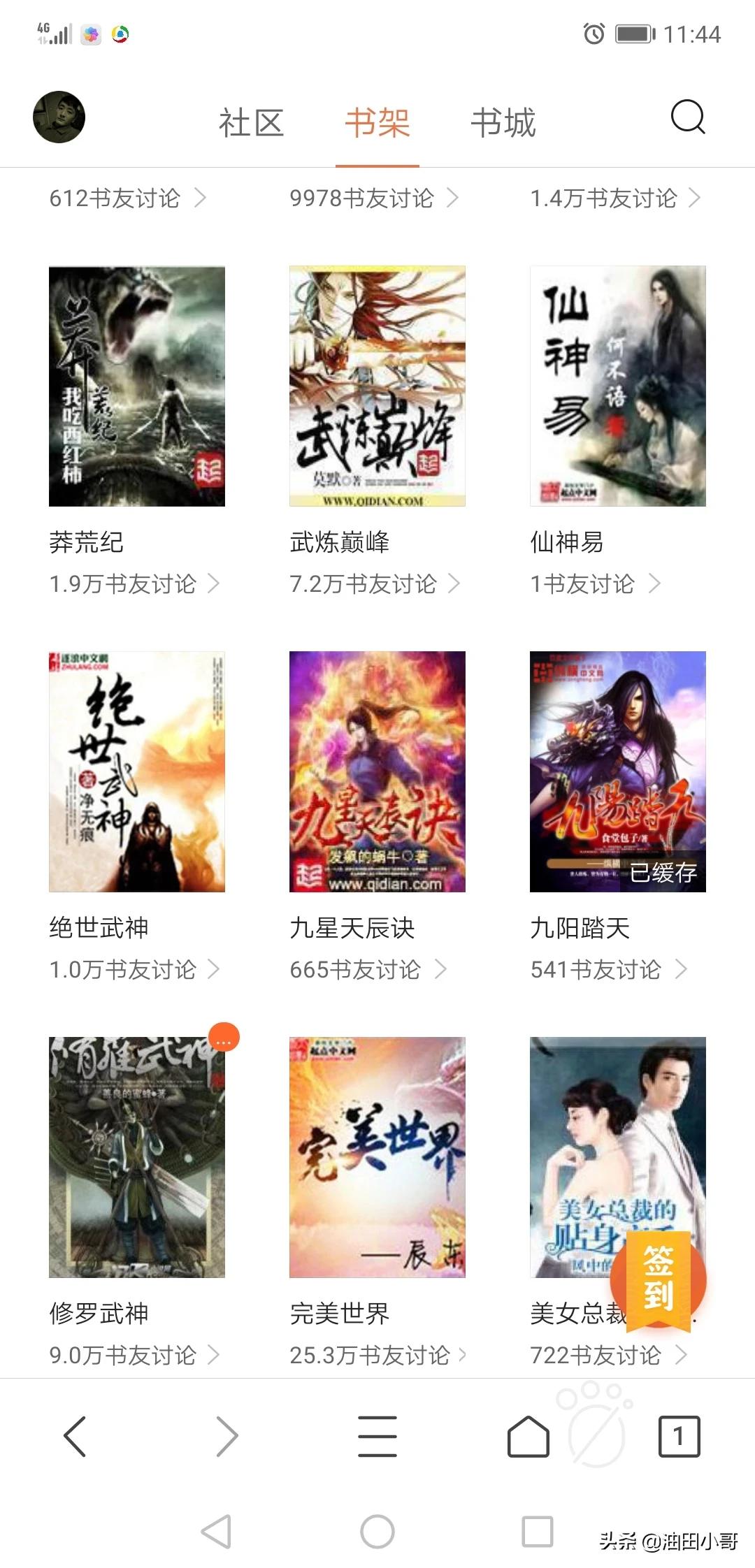This screenshot has height=1568, width=755.
Task: Open the cached book 九阳踏天
Action: click(618, 772)
